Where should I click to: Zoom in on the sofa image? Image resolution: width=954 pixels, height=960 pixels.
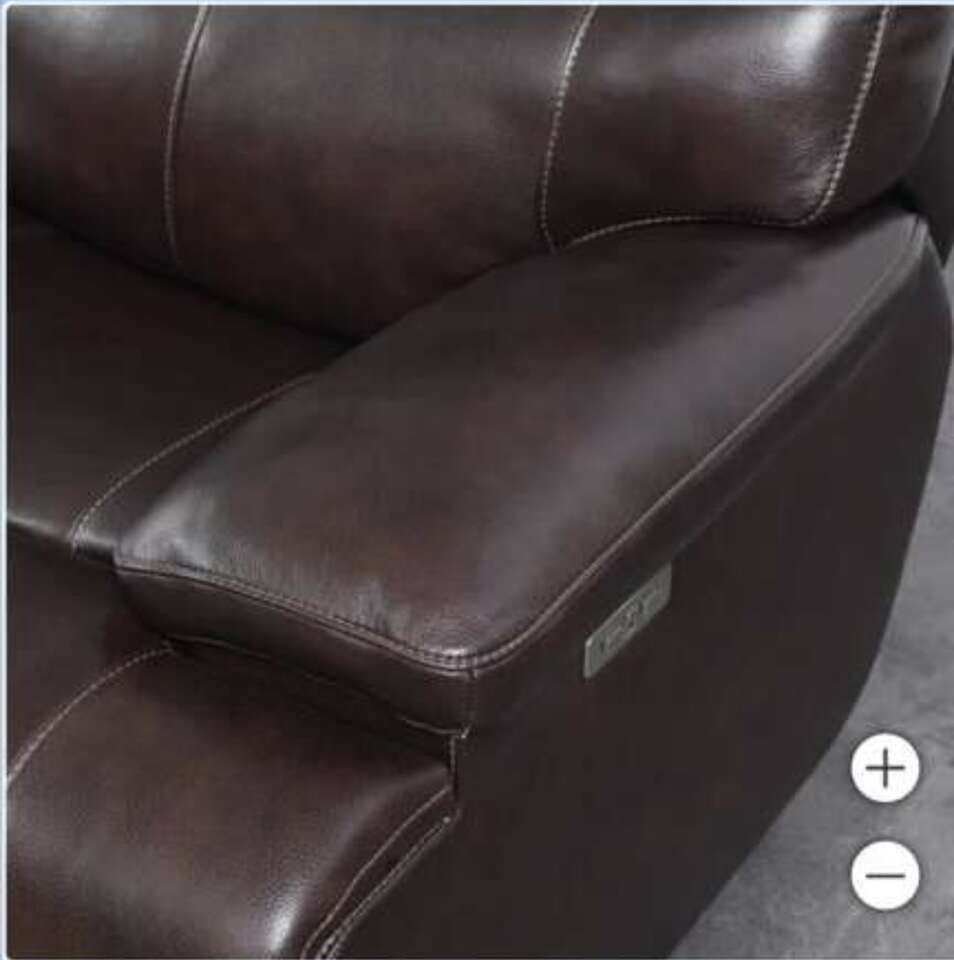[885, 768]
